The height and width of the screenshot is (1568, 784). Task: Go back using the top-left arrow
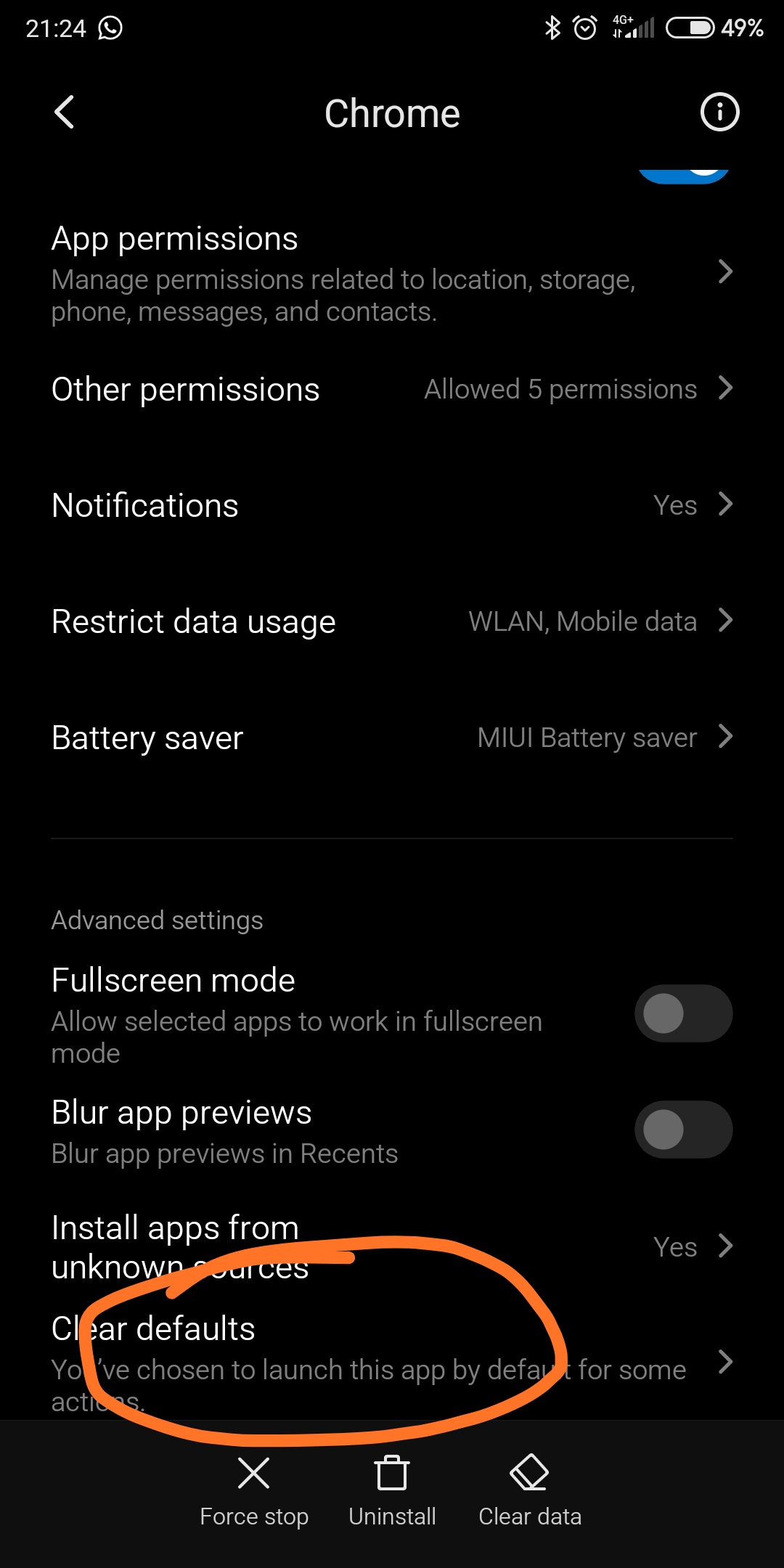[64, 113]
